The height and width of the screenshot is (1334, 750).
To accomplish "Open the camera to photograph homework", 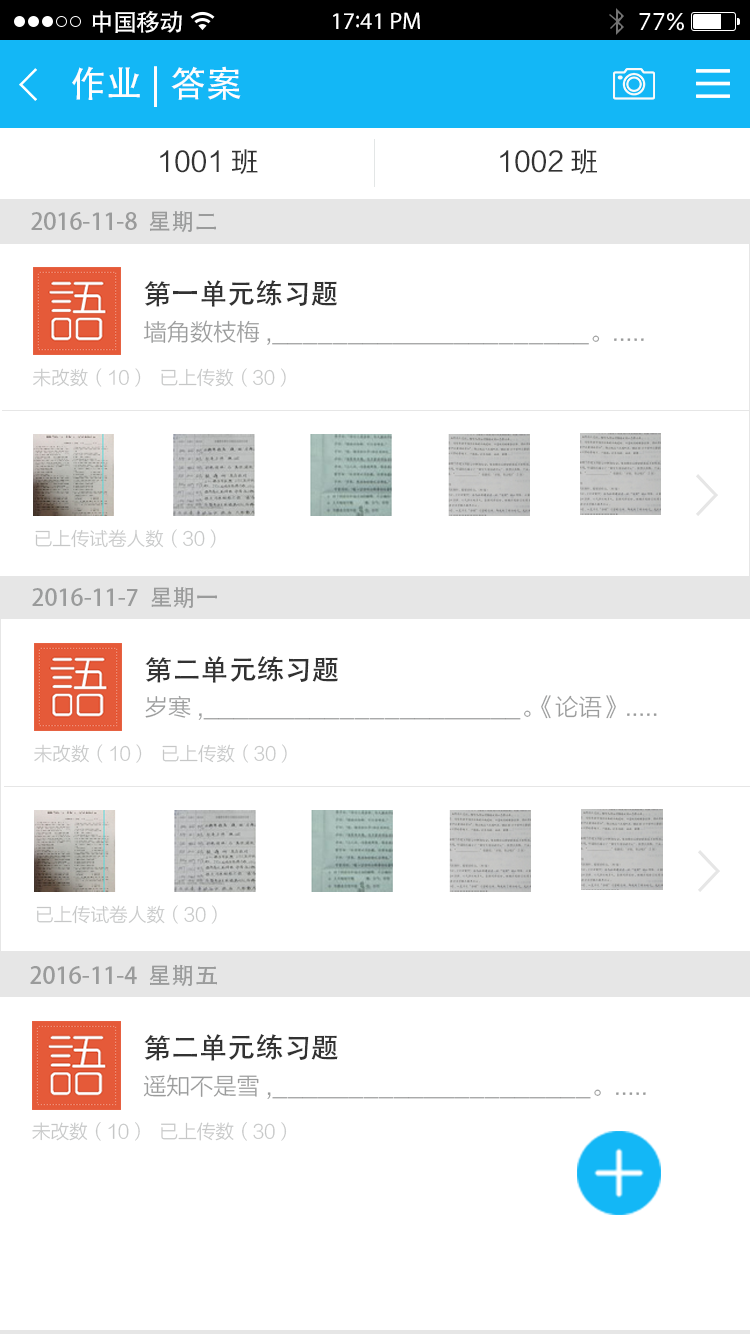I will point(633,85).
